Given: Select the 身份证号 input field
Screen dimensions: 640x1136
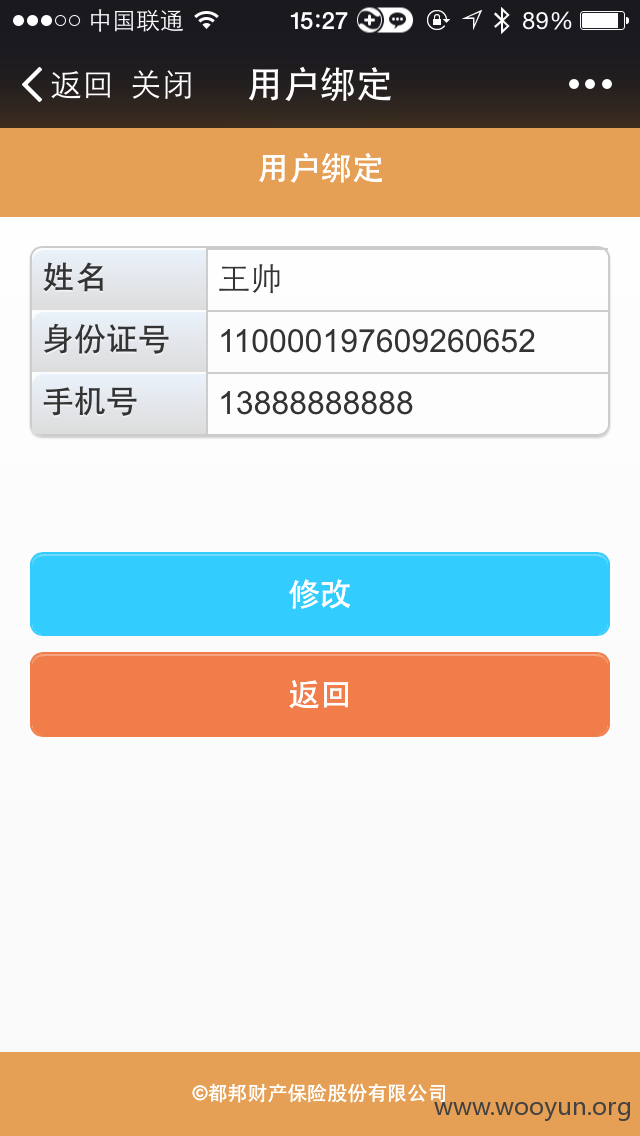Looking at the screenshot, I should (407, 342).
